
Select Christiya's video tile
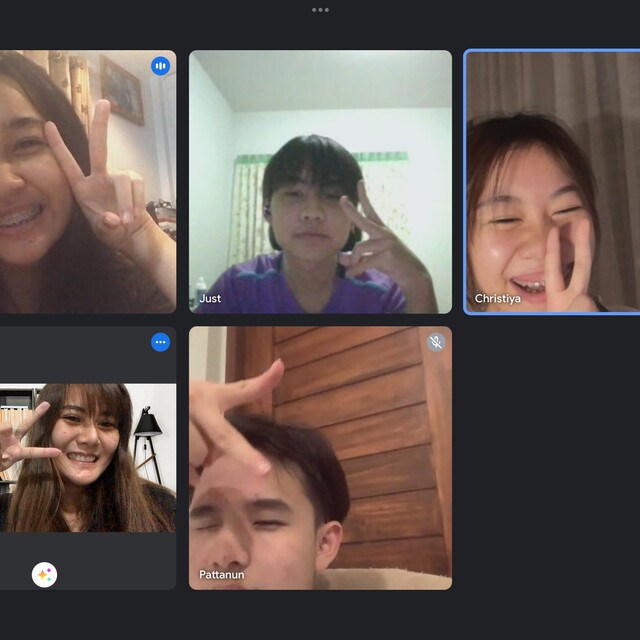(552, 182)
